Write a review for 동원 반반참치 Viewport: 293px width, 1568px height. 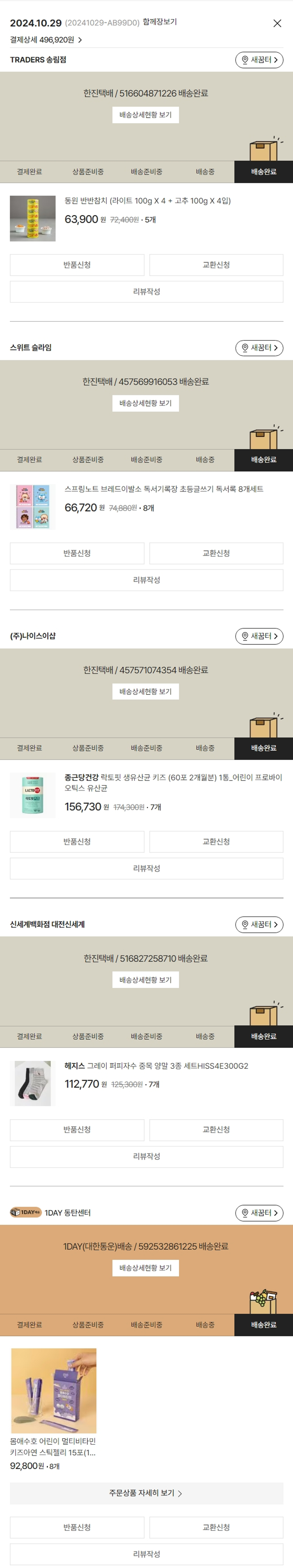coord(146,292)
